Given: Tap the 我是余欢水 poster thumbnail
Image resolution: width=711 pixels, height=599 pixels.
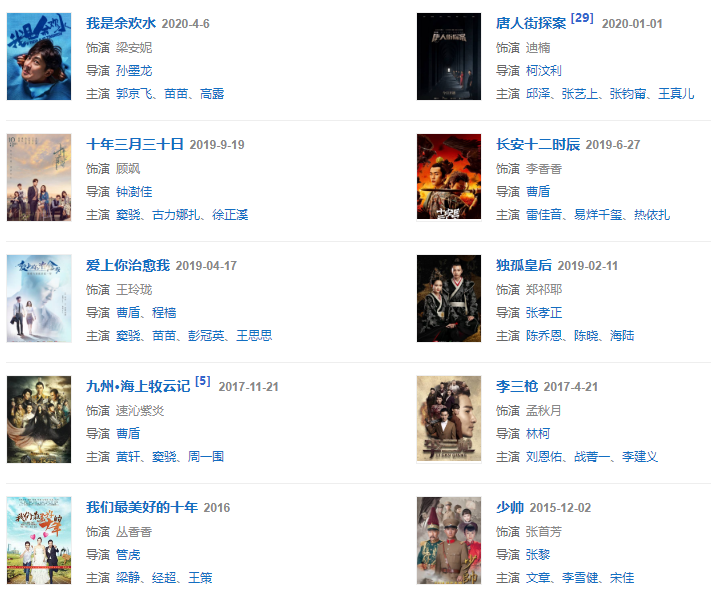Looking at the screenshot, I should tap(39, 57).
